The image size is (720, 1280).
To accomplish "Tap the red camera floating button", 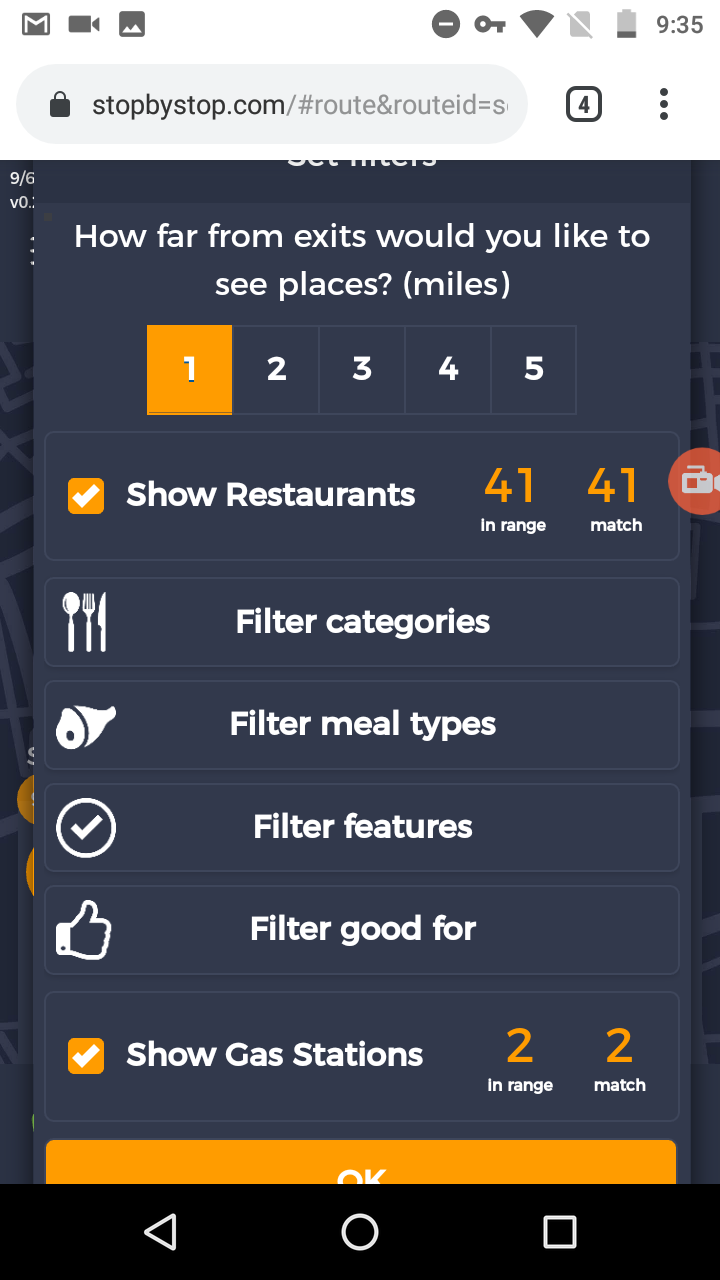I will pos(698,482).
